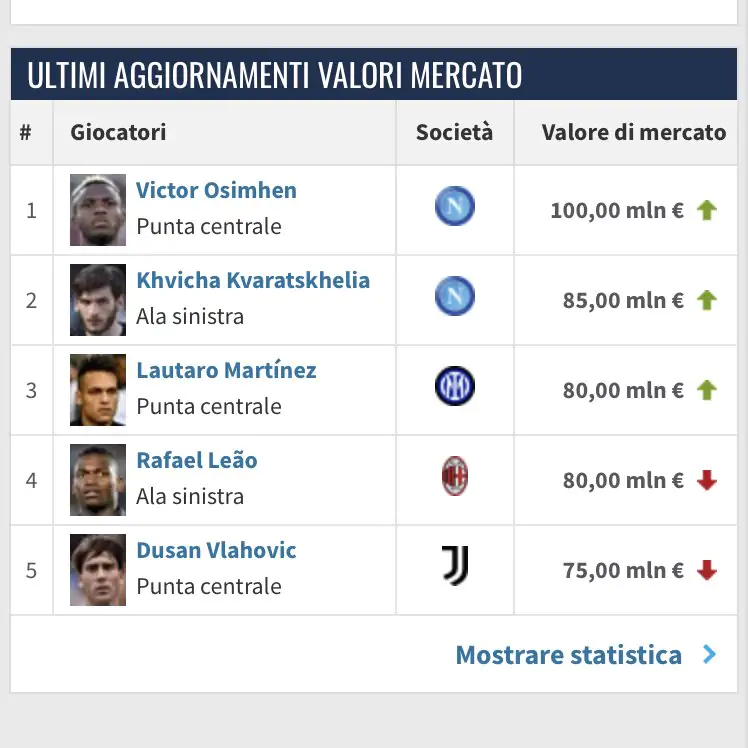Open Khvicha Kvaratskhelia's player page
The image size is (748, 748).
pos(253,280)
